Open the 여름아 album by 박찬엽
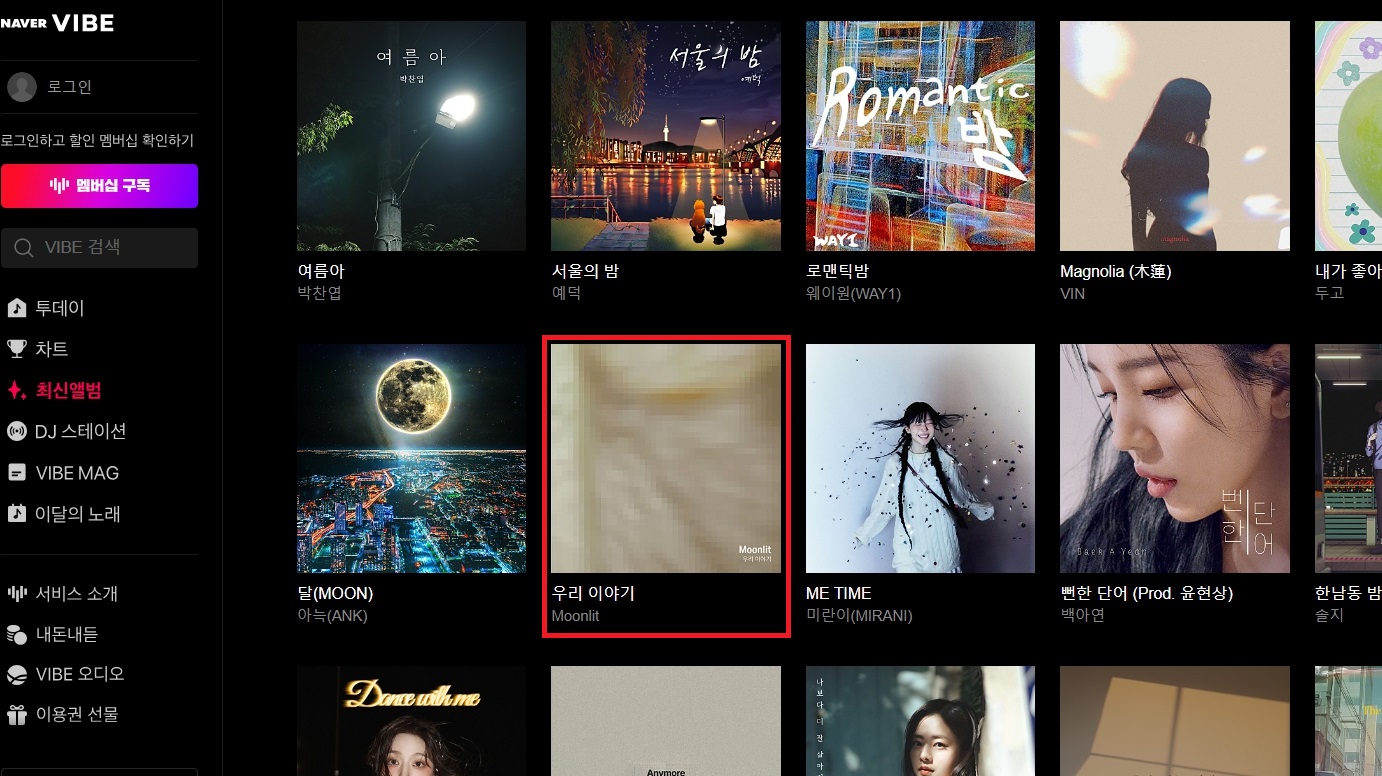Image resolution: width=1382 pixels, height=776 pixels. point(411,136)
